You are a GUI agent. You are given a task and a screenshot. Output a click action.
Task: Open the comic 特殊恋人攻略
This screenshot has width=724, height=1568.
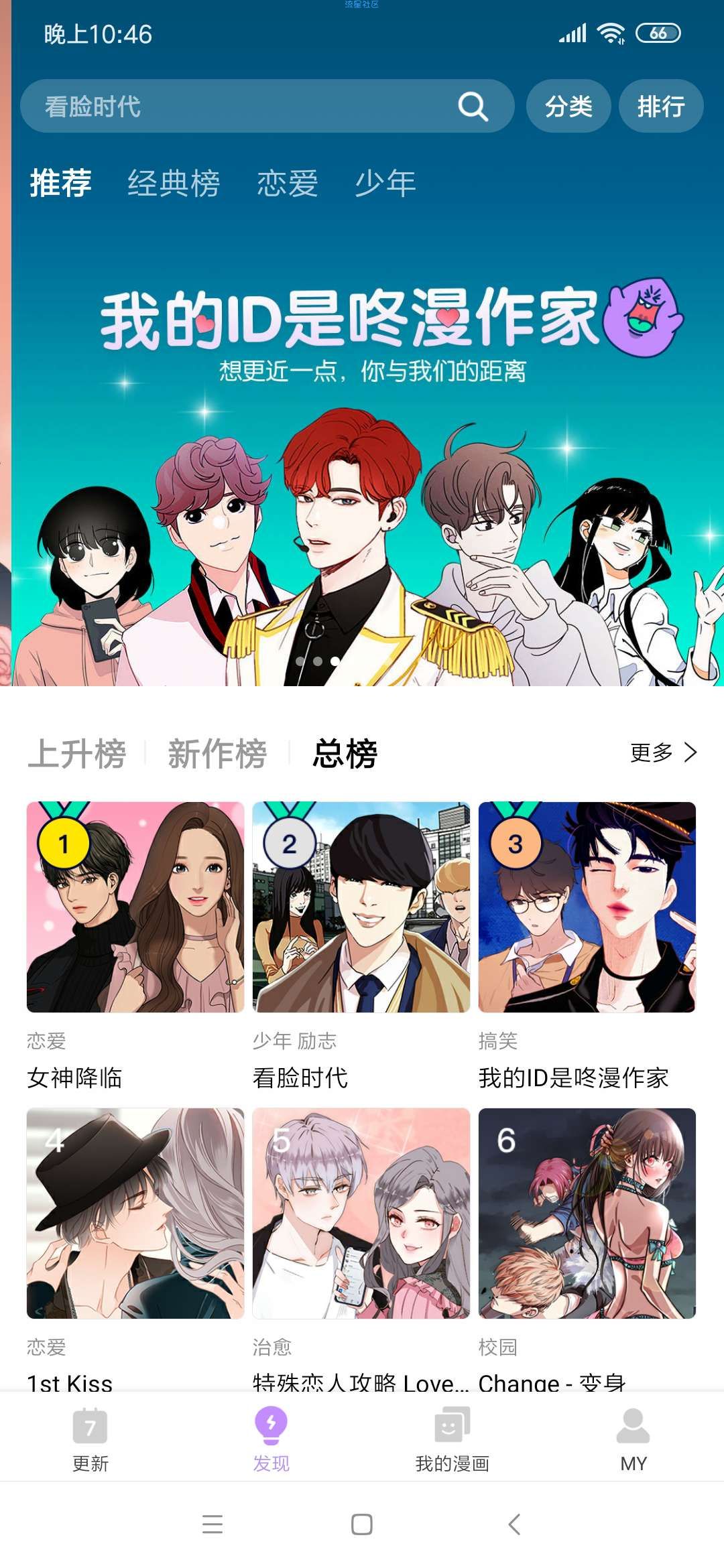[x=361, y=1213]
